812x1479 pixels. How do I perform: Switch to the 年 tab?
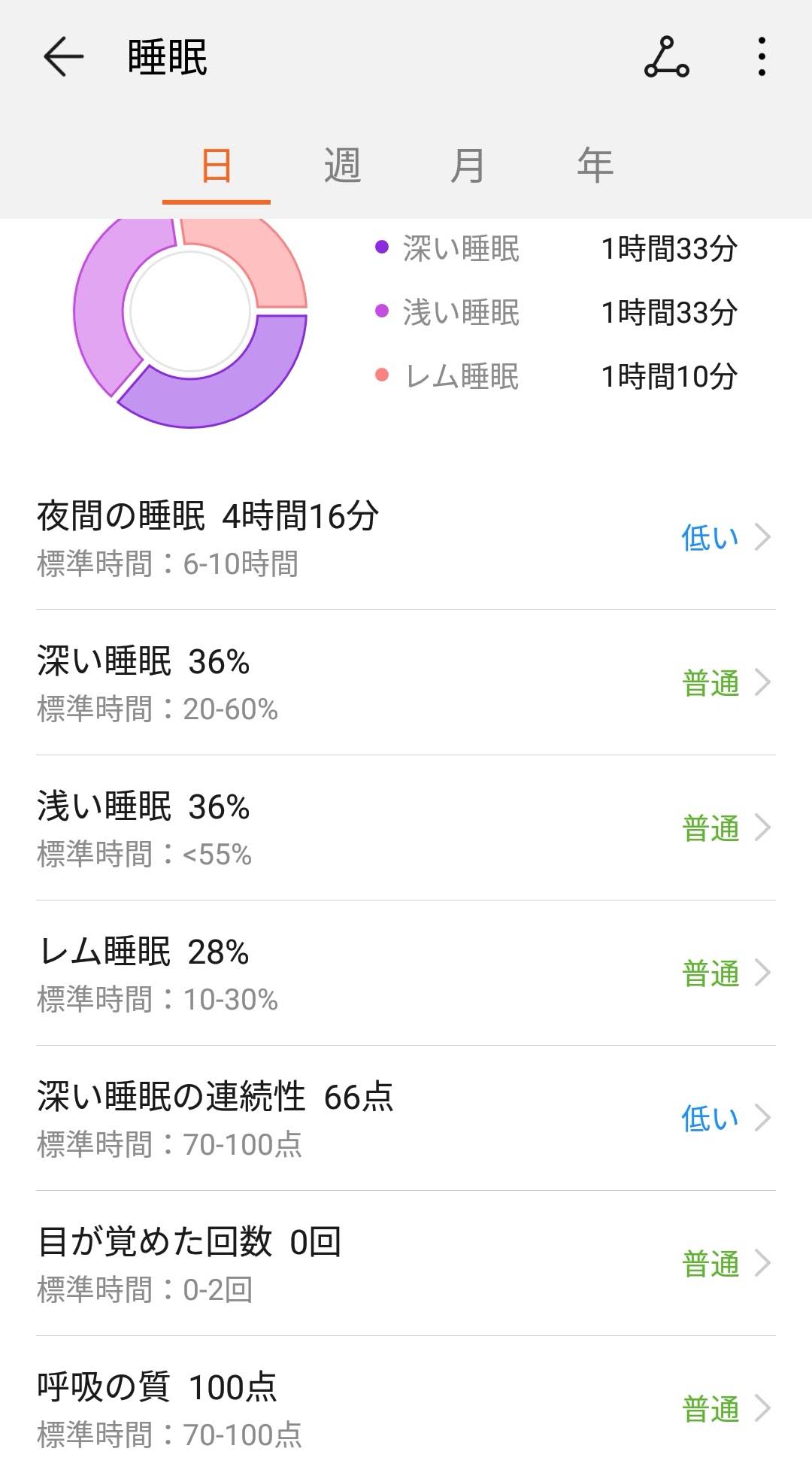click(x=595, y=166)
